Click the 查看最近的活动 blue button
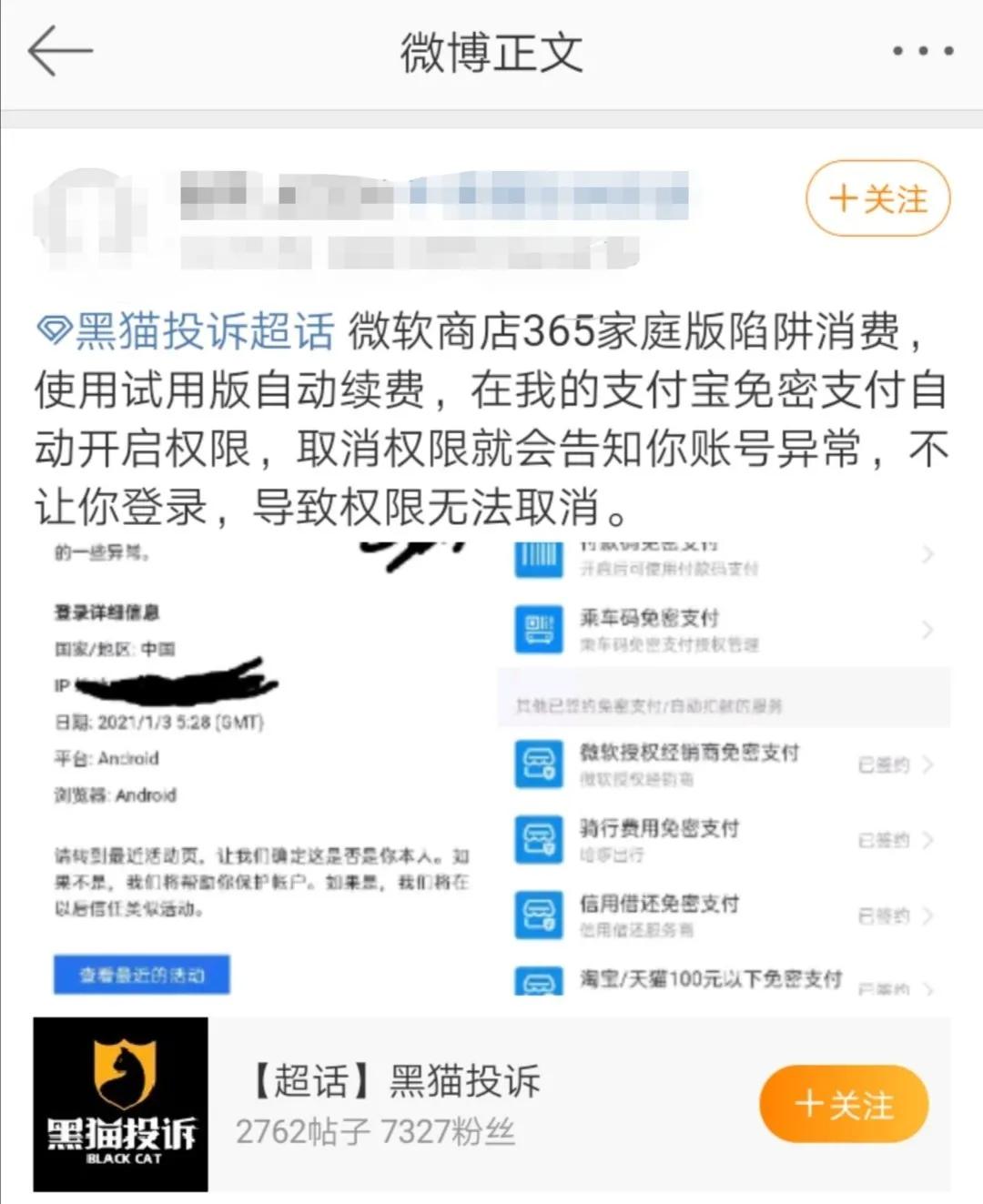The image size is (983, 1204). [142, 975]
